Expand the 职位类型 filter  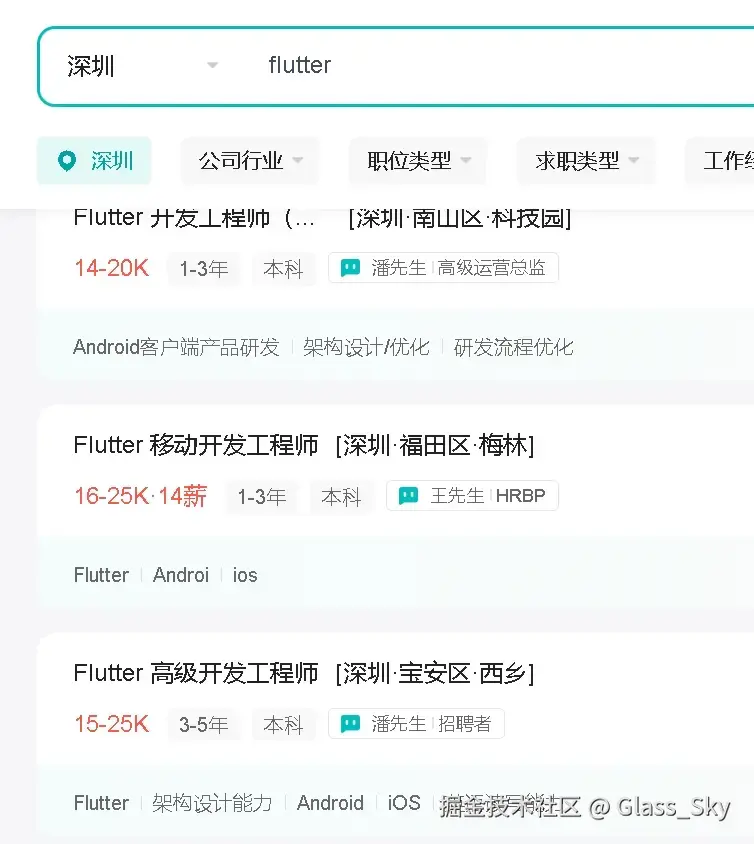pos(418,161)
